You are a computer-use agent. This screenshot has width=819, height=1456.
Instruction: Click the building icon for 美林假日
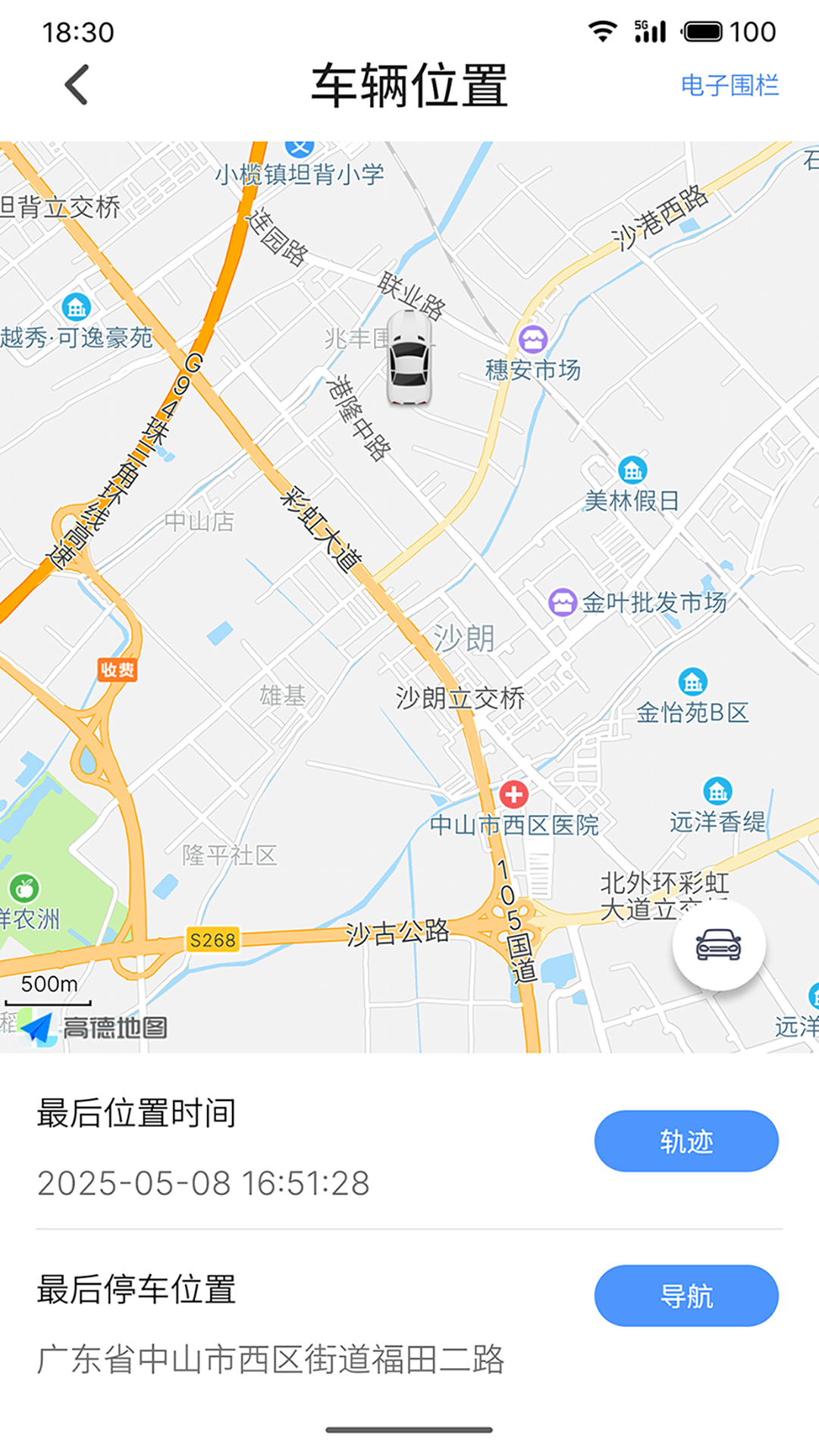(632, 471)
